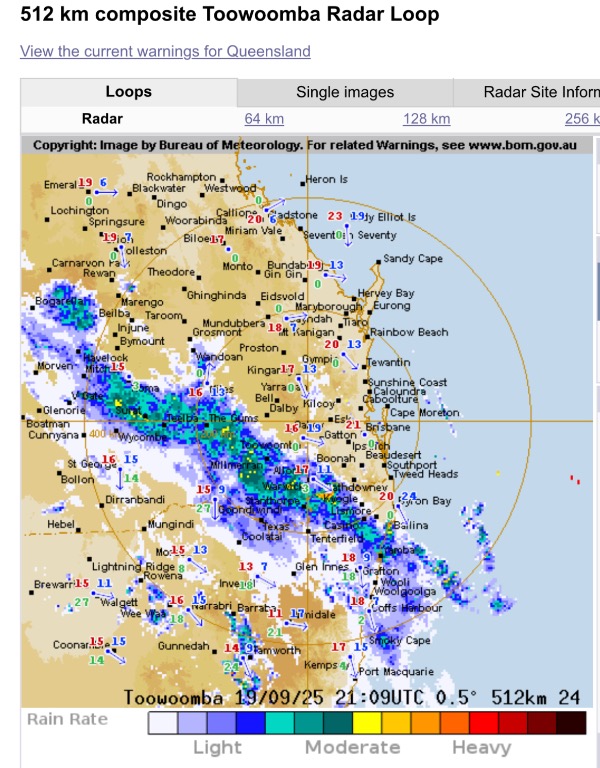Switch to the Single images tab
This screenshot has width=600, height=768.
click(x=345, y=92)
